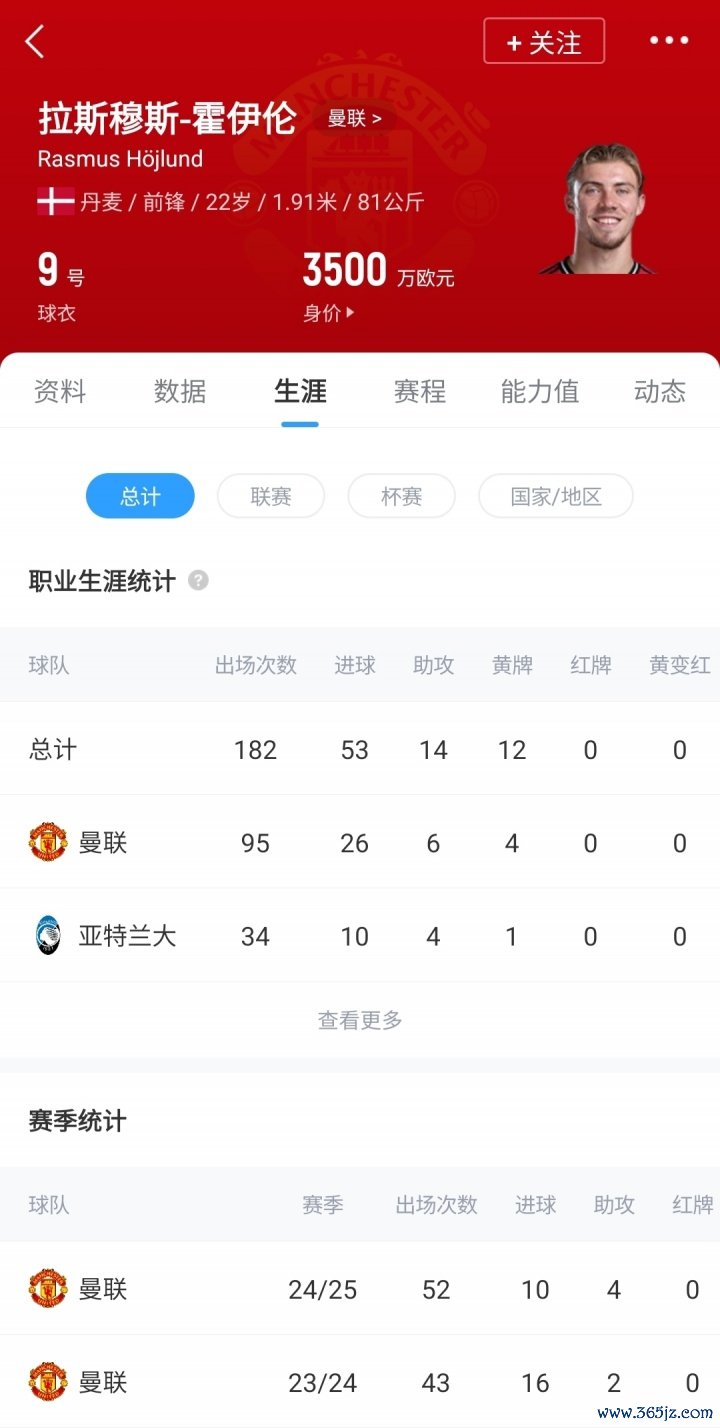Image resolution: width=720 pixels, height=1428 pixels.
Task: Filter career stats by 联赛
Action: (271, 496)
